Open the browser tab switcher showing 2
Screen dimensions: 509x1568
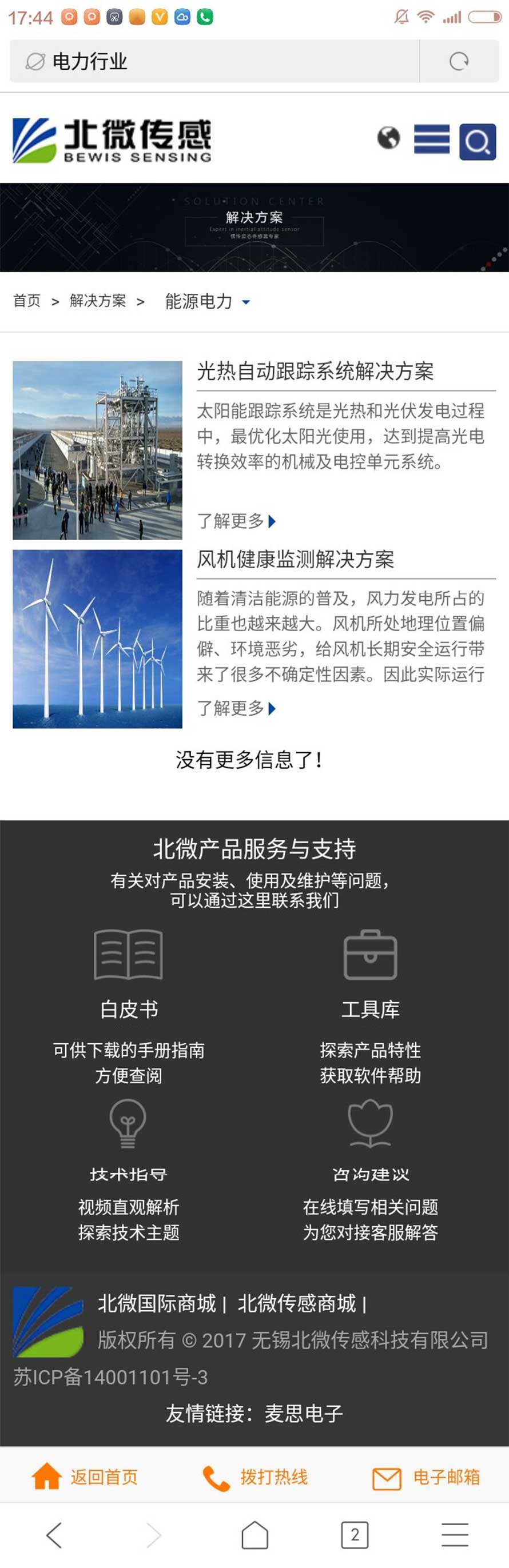coord(355,1534)
